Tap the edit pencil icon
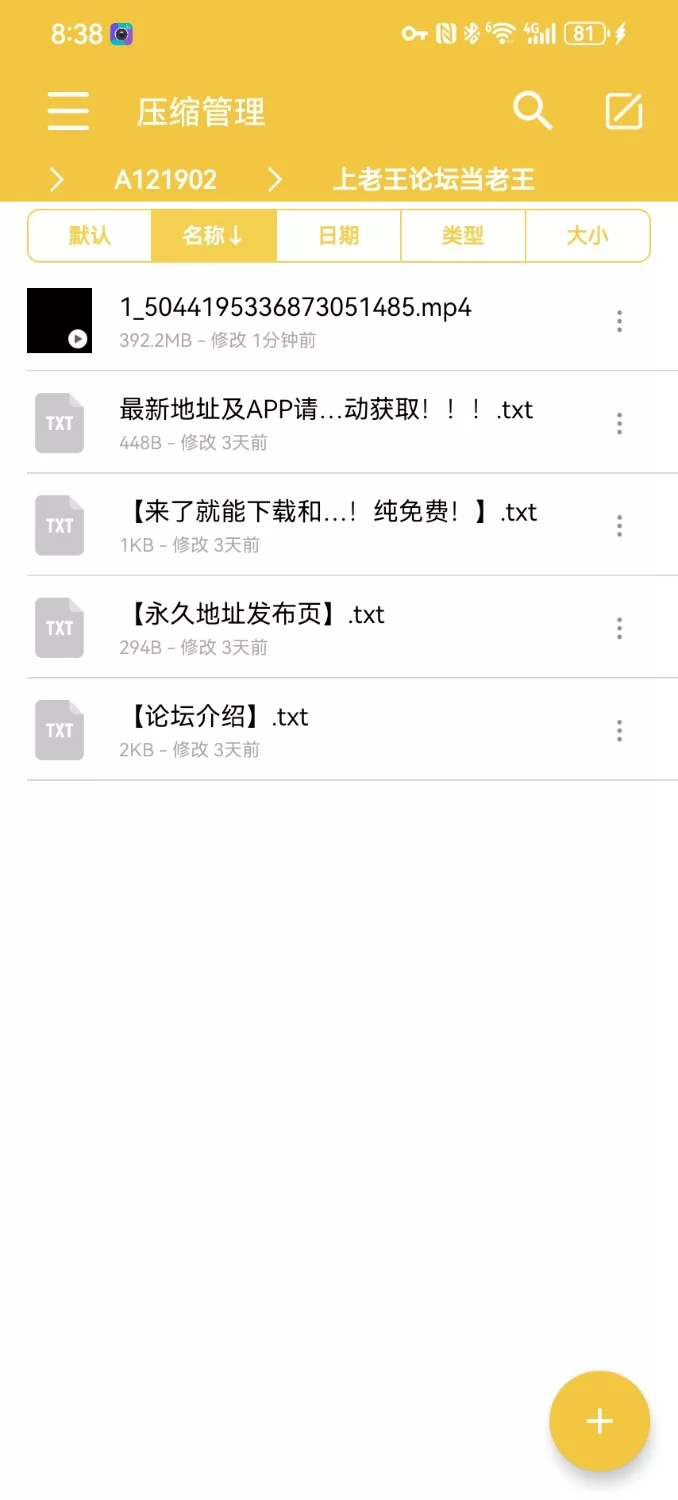Image resolution: width=678 pixels, height=1500 pixels. [624, 111]
